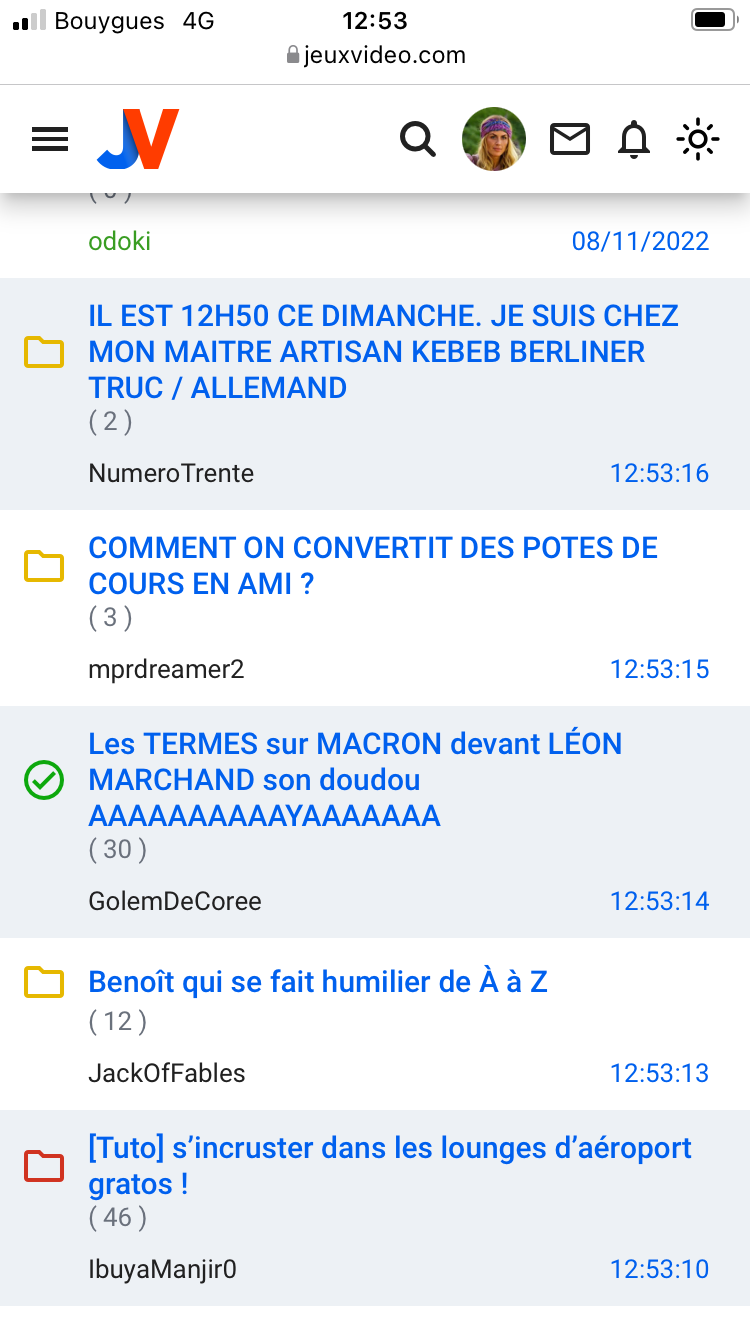Open topic COMMENT ON CONVERTIT DES POTES

(373, 566)
